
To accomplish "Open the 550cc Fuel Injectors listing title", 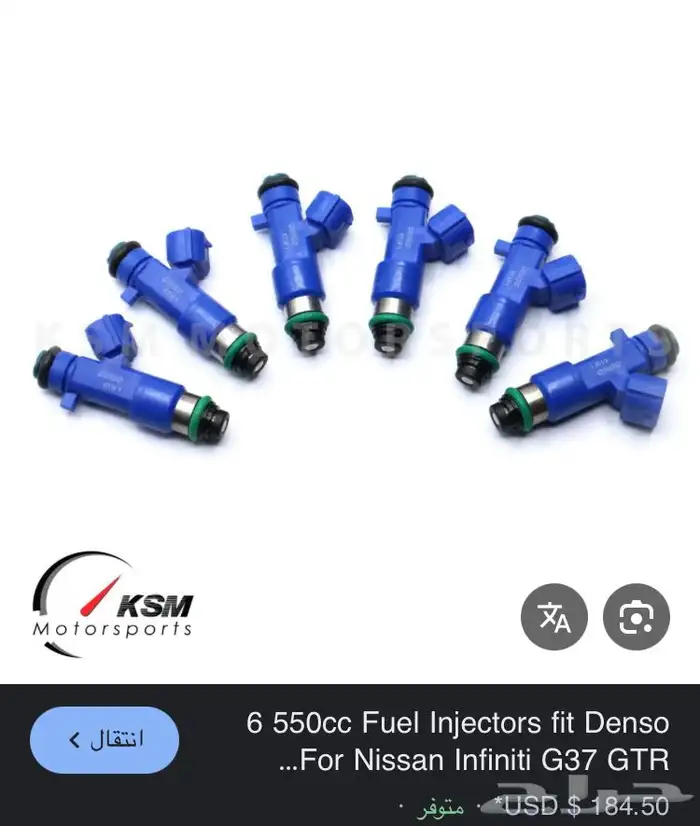I will point(458,740).
